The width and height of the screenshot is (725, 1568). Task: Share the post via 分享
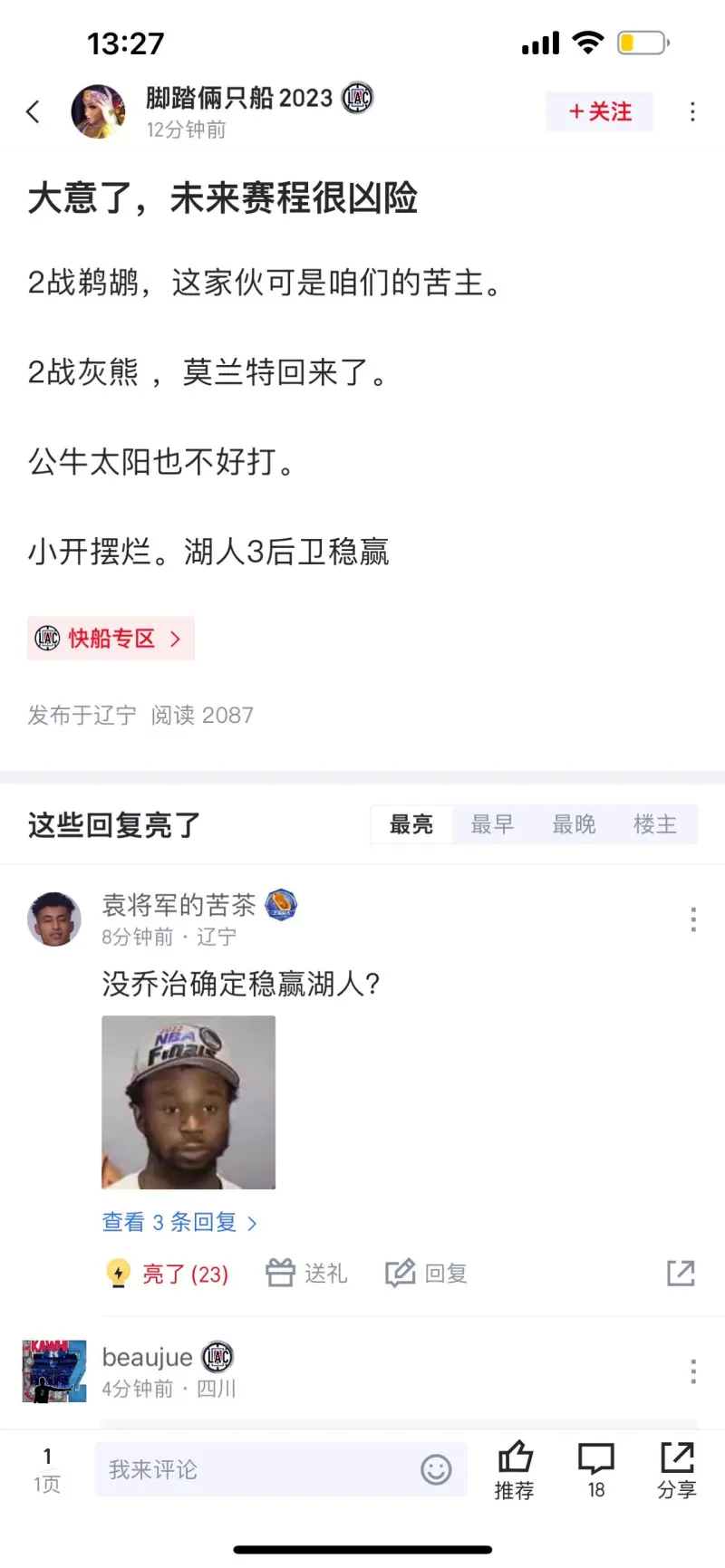click(x=676, y=1469)
